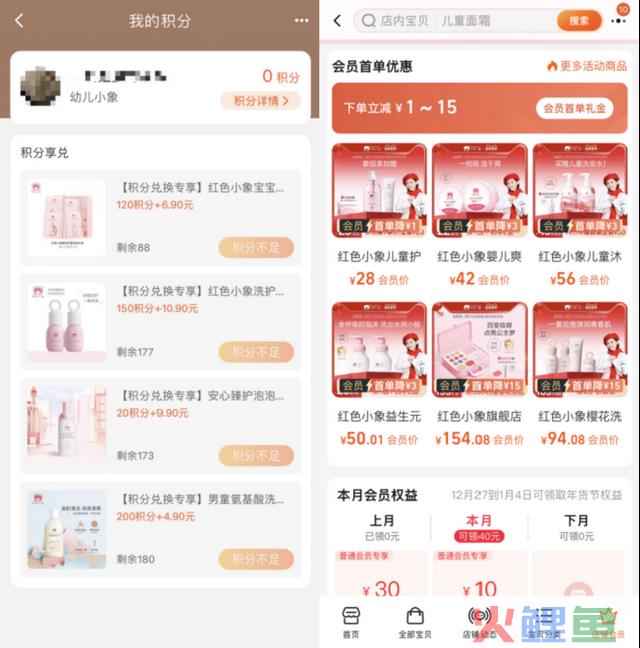Go to the 首页 store tab

(350, 622)
